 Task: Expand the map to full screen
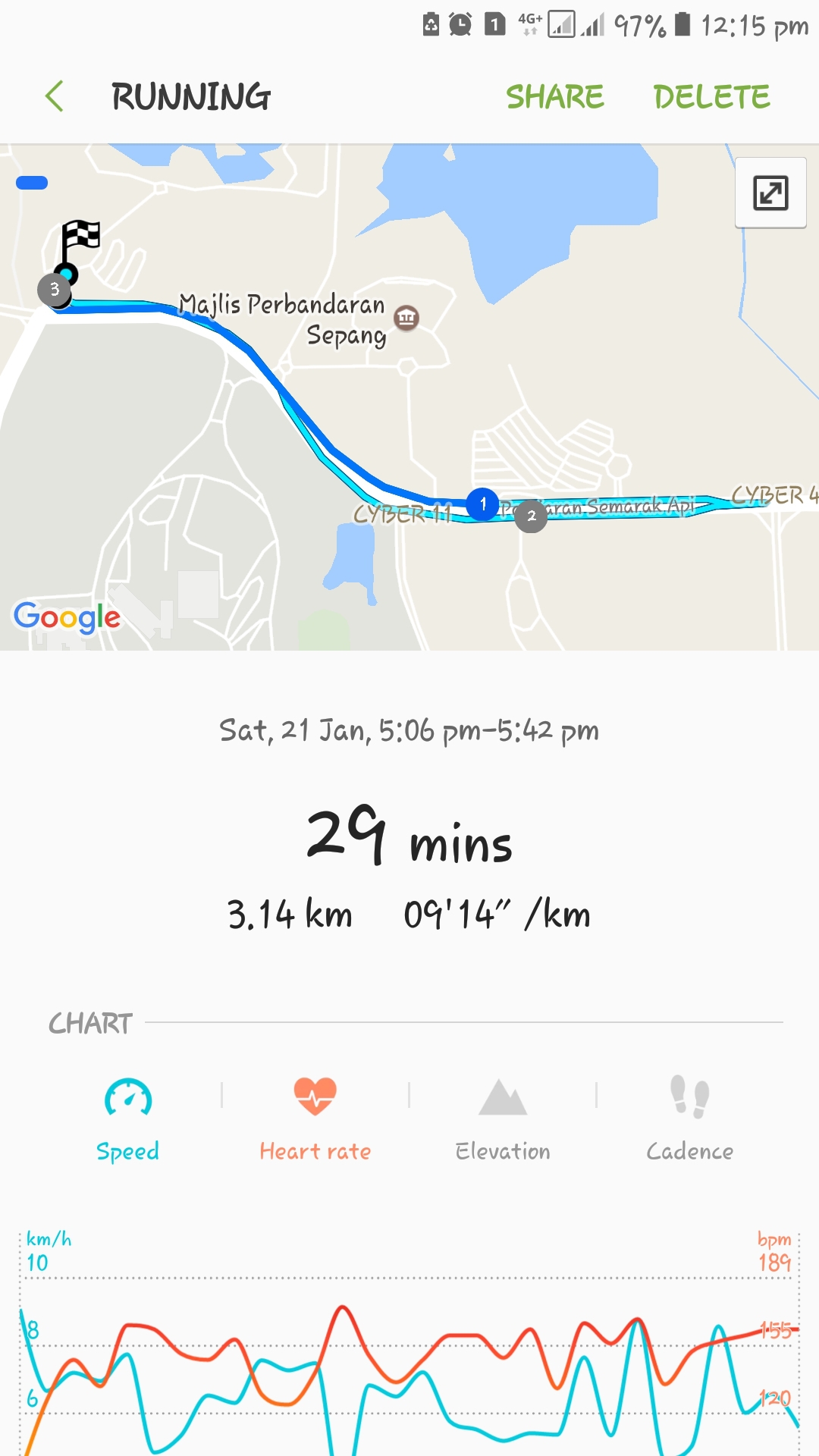(x=770, y=193)
